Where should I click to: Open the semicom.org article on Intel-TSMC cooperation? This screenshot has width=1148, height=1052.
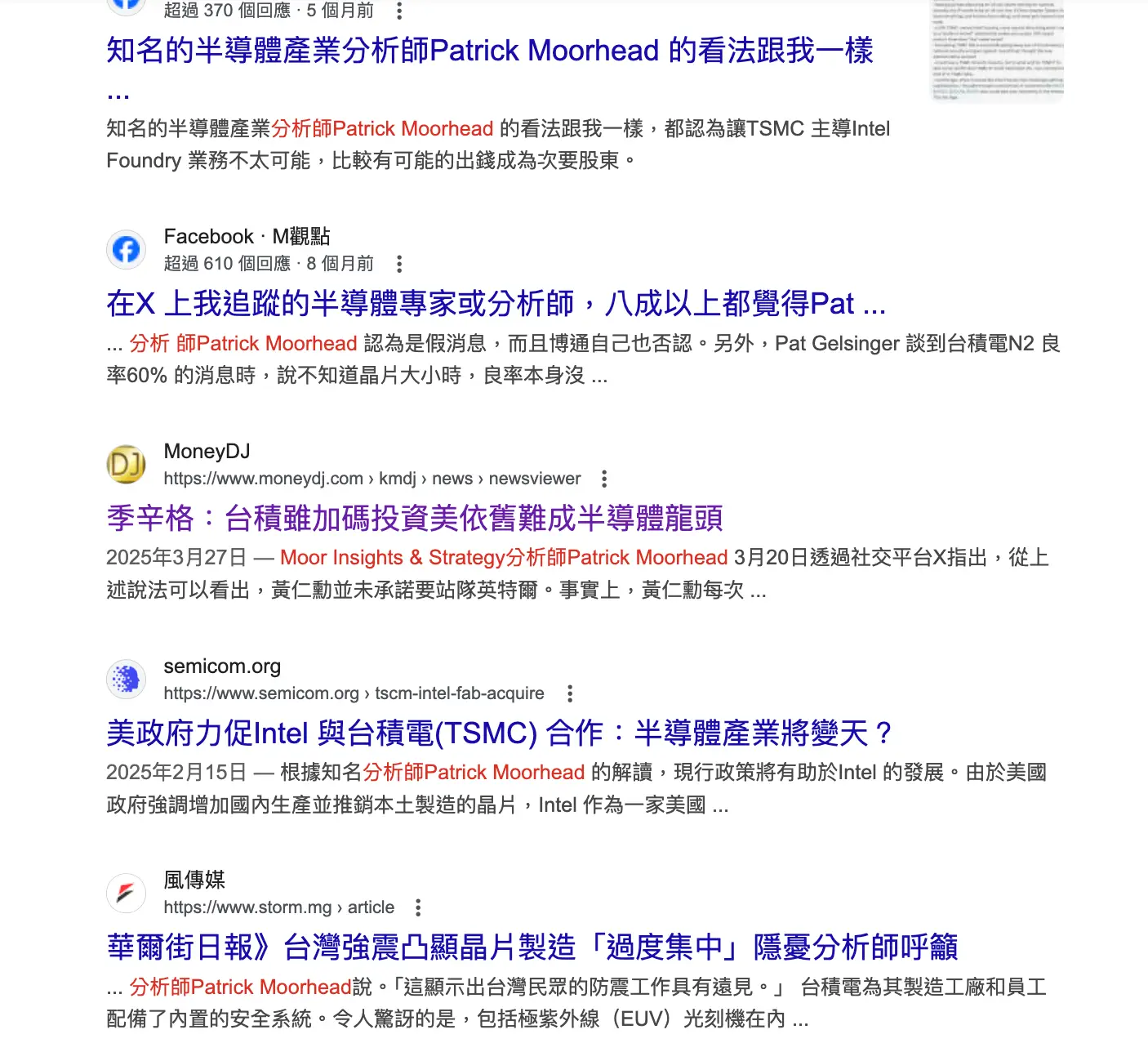[499, 733]
